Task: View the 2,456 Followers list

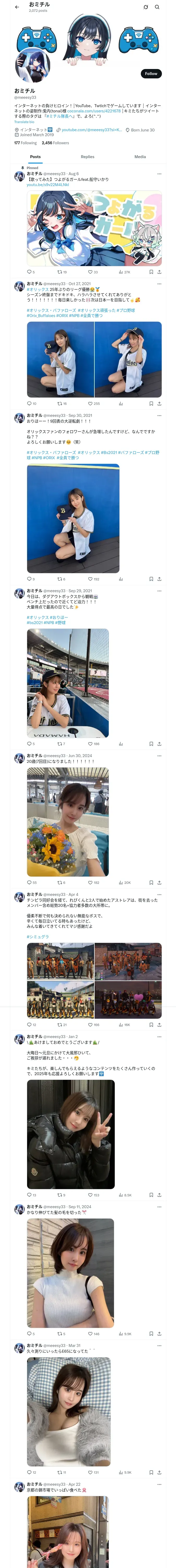Action: pos(55,143)
